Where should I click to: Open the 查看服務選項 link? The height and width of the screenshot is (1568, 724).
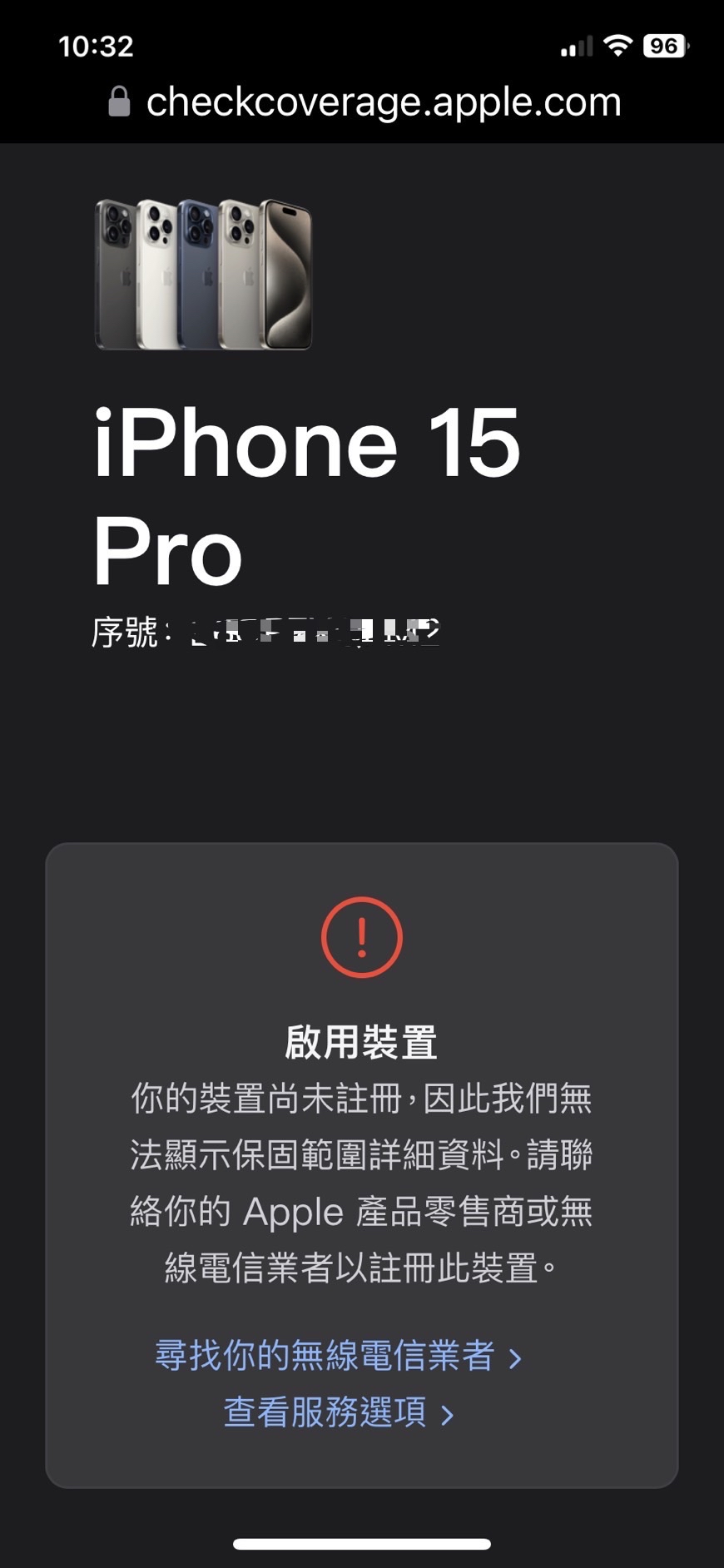[337, 1412]
